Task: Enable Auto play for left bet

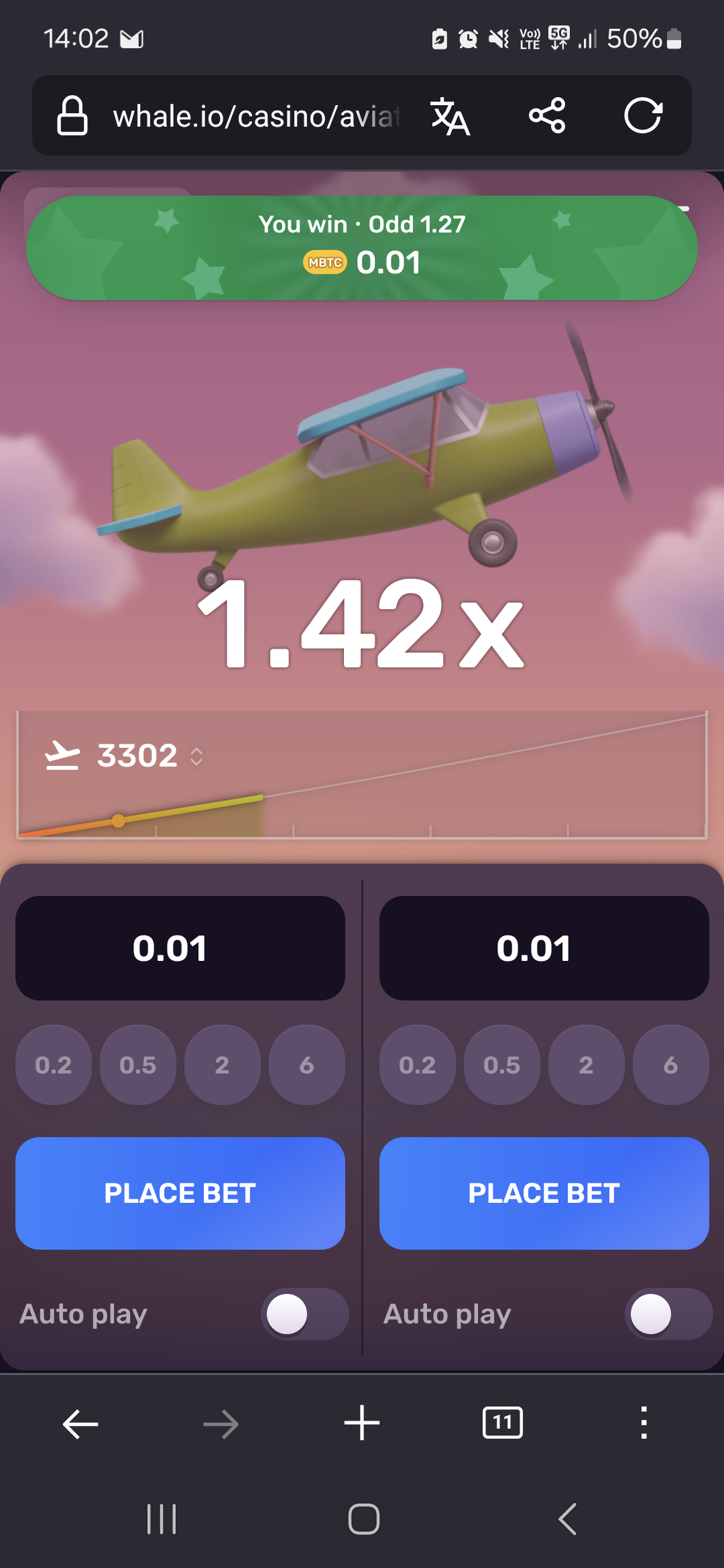Action: [304, 1314]
